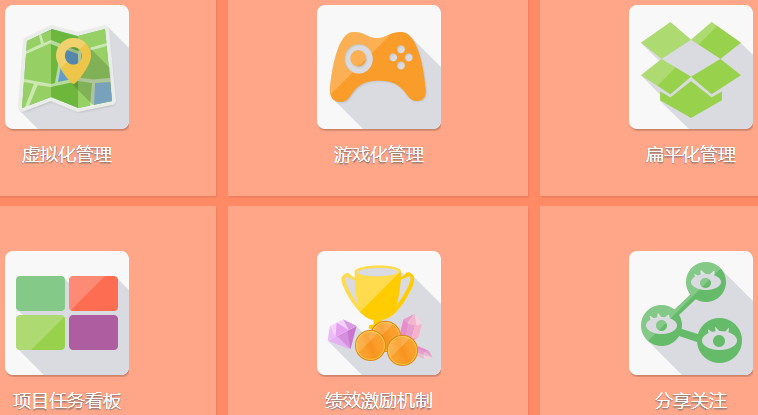View the 绩效激励机制 trophy tile
Screen dimensions: 758x415
379,313
